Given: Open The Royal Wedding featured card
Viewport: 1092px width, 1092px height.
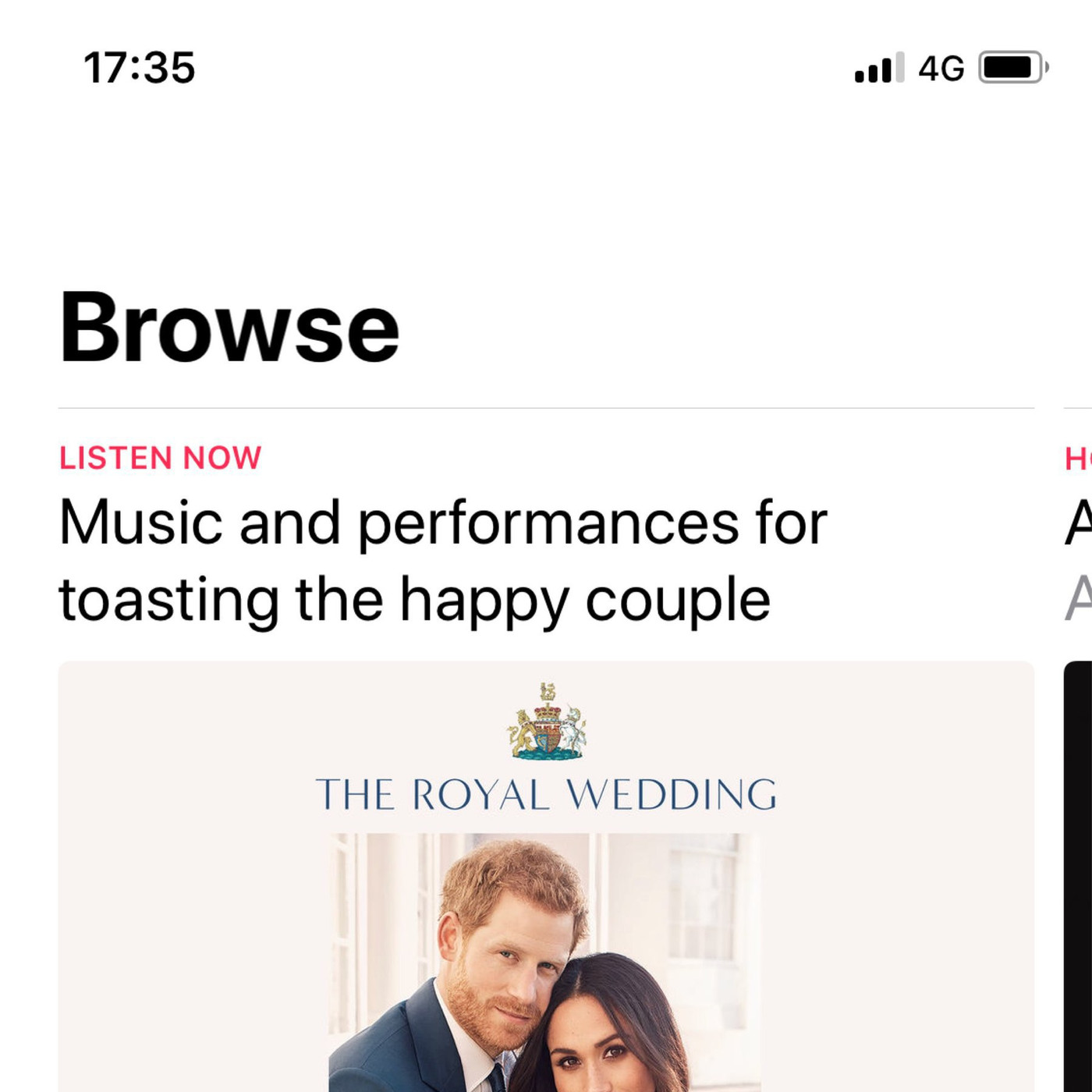Looking at the screenshot, I should (546, 874).
